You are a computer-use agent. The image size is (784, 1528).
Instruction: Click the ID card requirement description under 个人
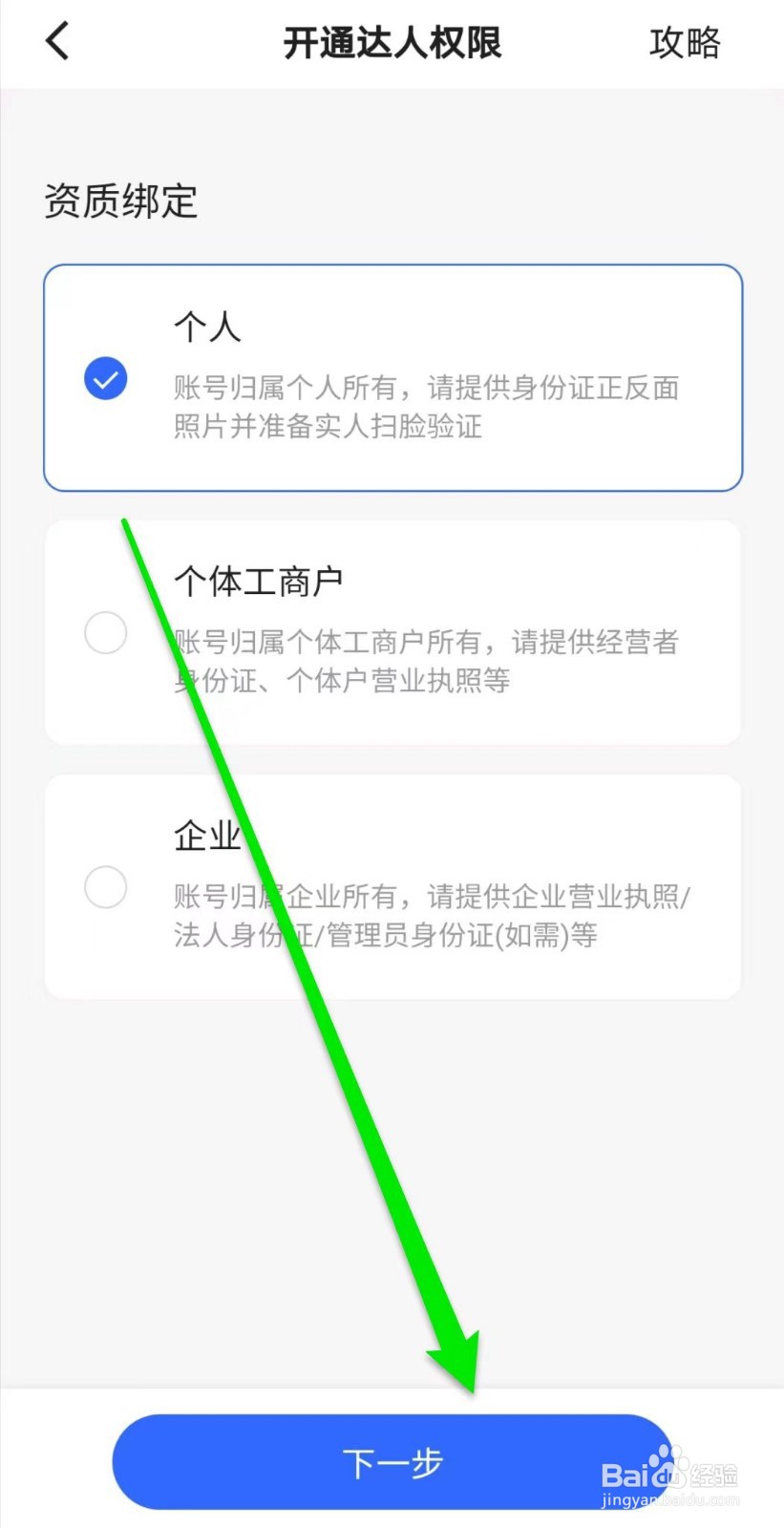pos(427,407)
